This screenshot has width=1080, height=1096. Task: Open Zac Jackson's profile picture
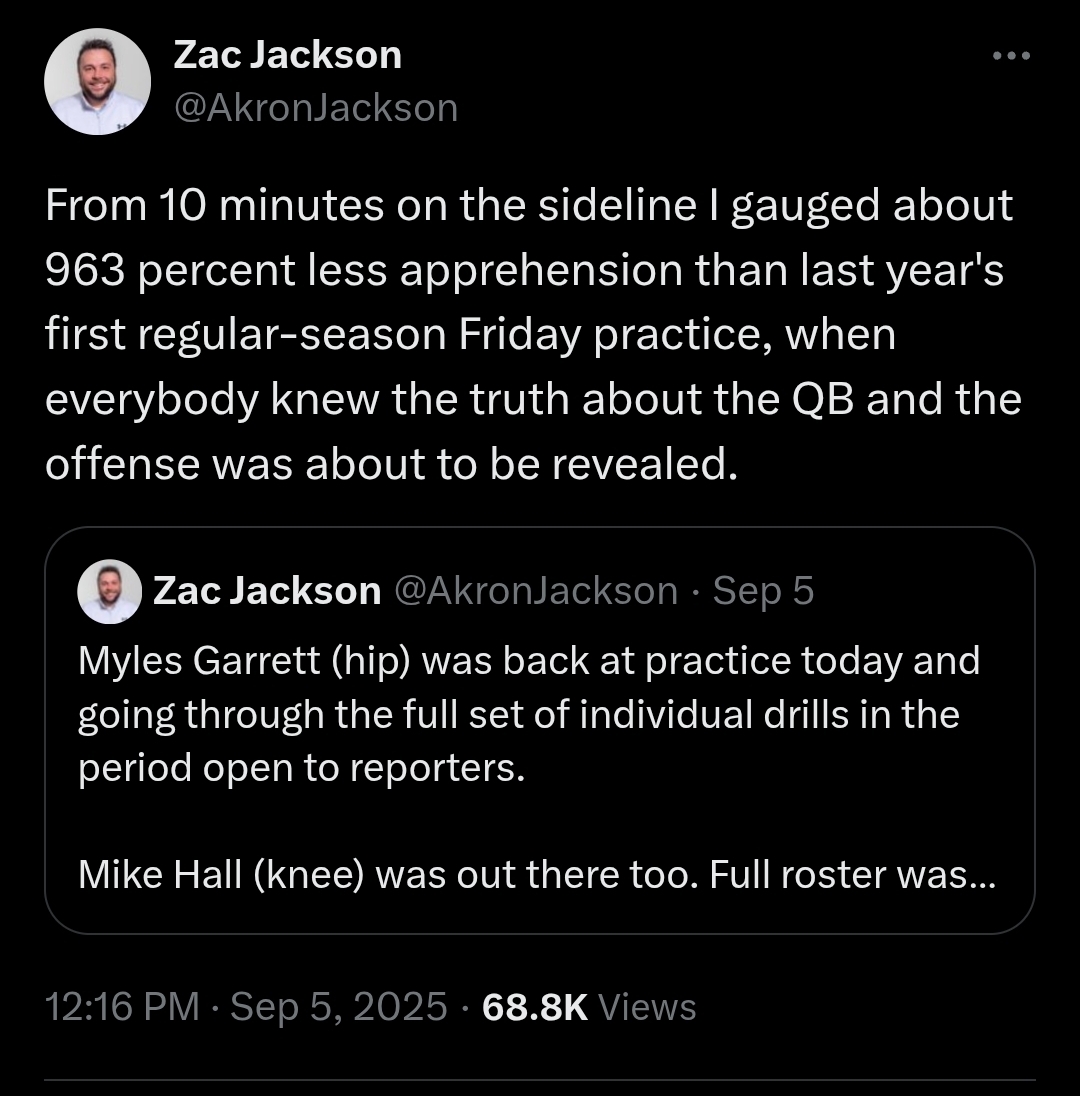[97, 81]
